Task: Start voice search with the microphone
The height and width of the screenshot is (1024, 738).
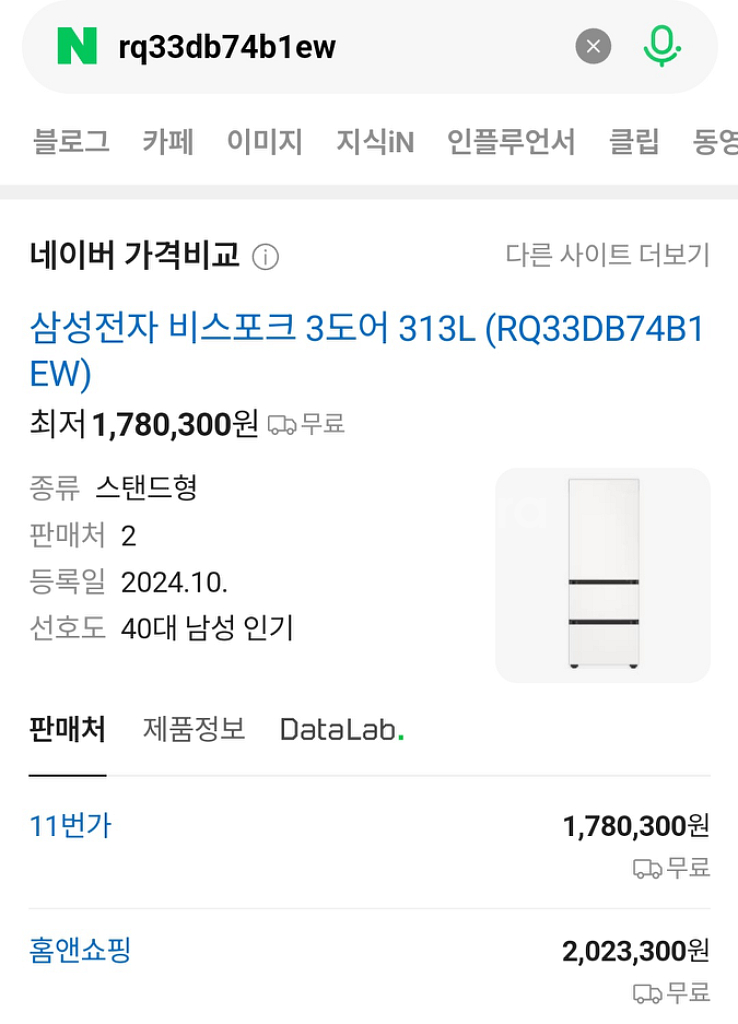Action: point(661,46)
